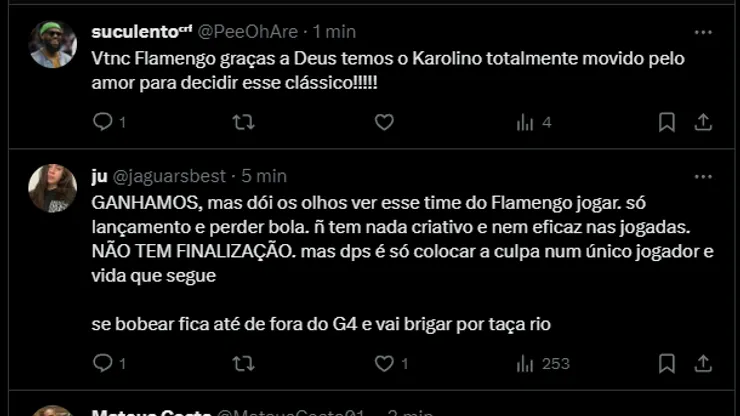The width and height of the screenshot is (740, 416).
Task: Reply to suculento's tweet
Action: tap(103, 122)
